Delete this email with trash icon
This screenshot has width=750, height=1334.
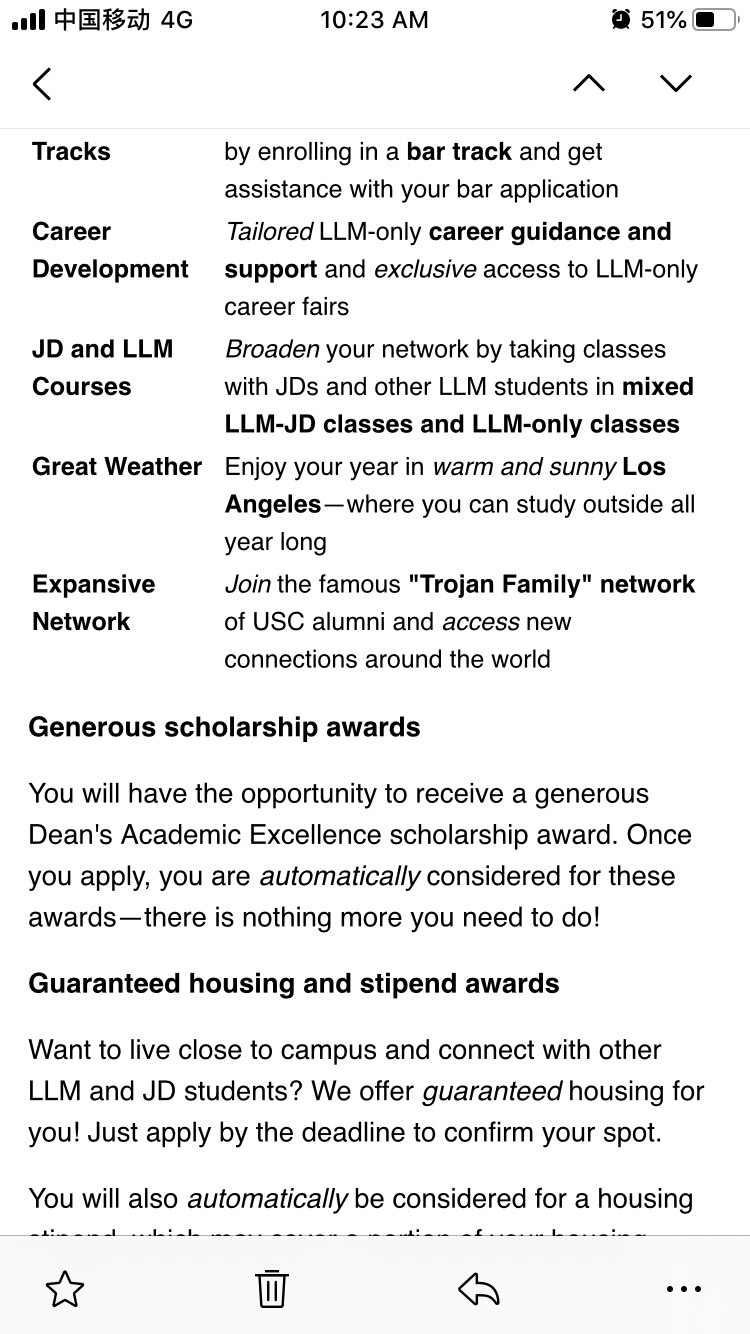[271, 1289]
